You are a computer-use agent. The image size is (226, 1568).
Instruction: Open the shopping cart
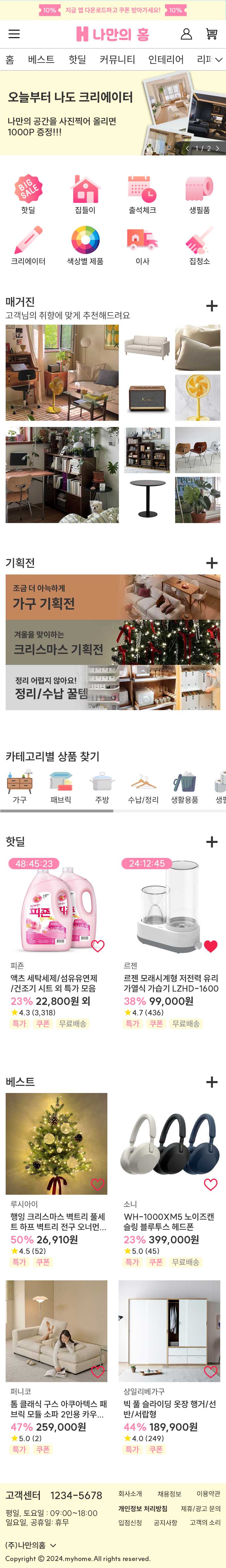pos(211,34)
